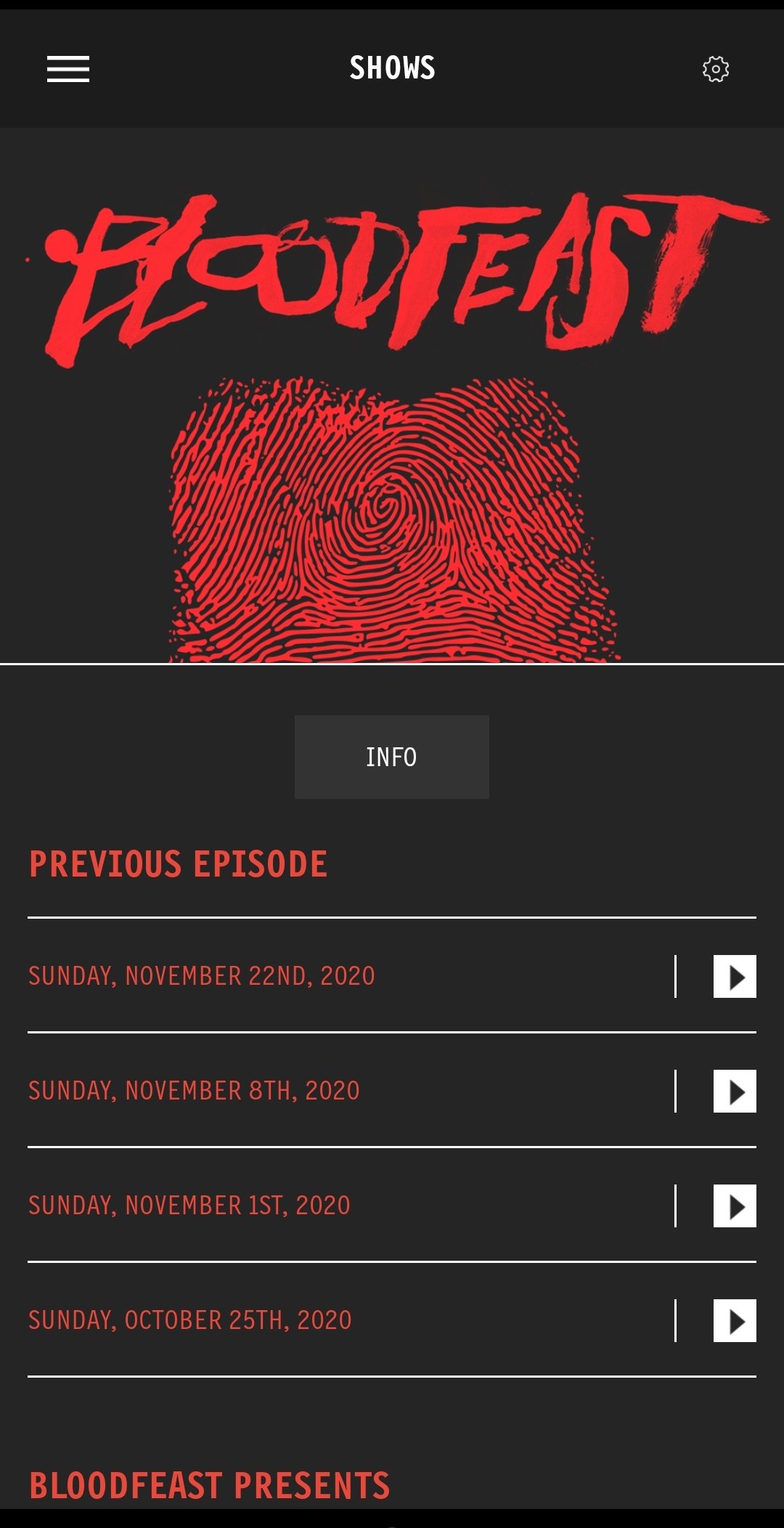Play the November 1st, 2020 episode

pyautogui.click(x=735, y=1206)
